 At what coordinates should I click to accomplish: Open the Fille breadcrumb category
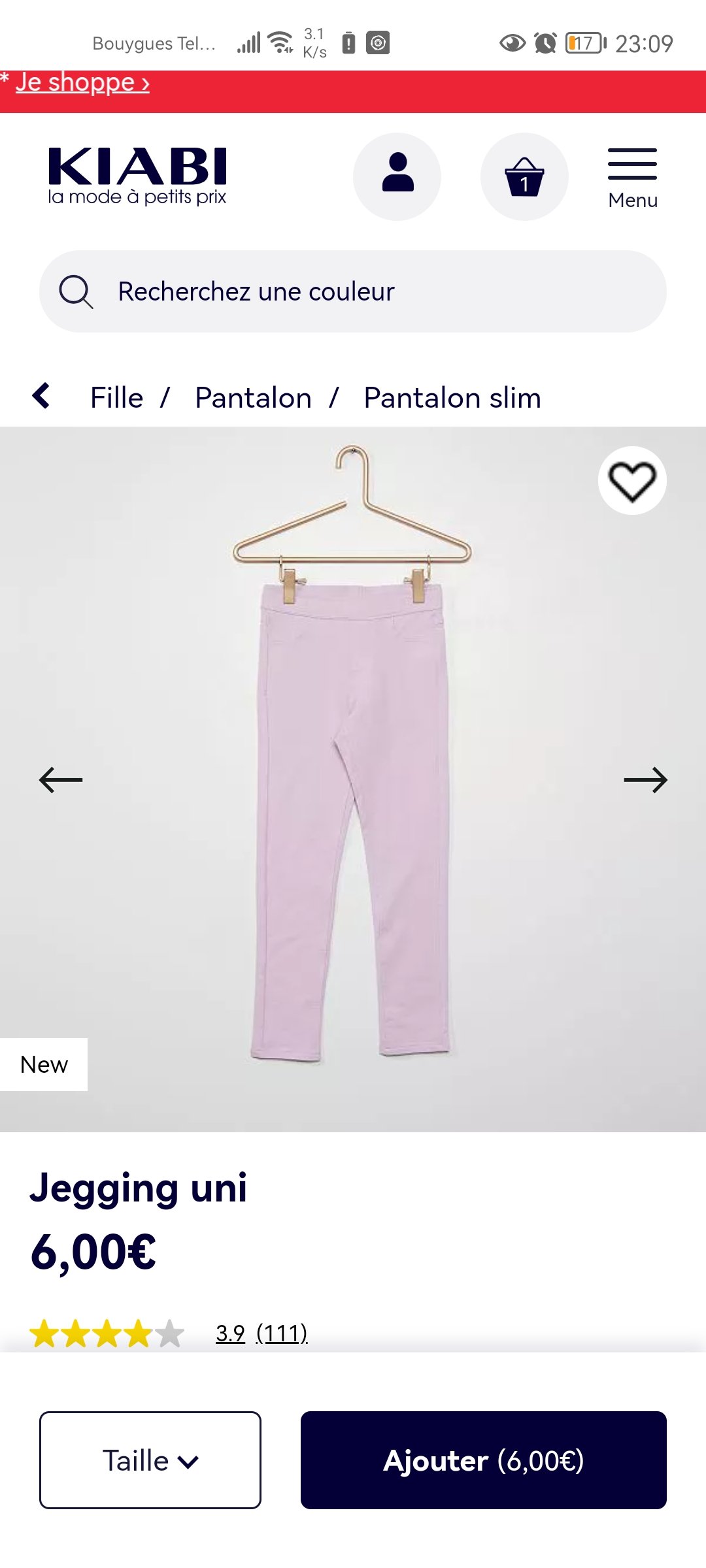pos(116,398)
